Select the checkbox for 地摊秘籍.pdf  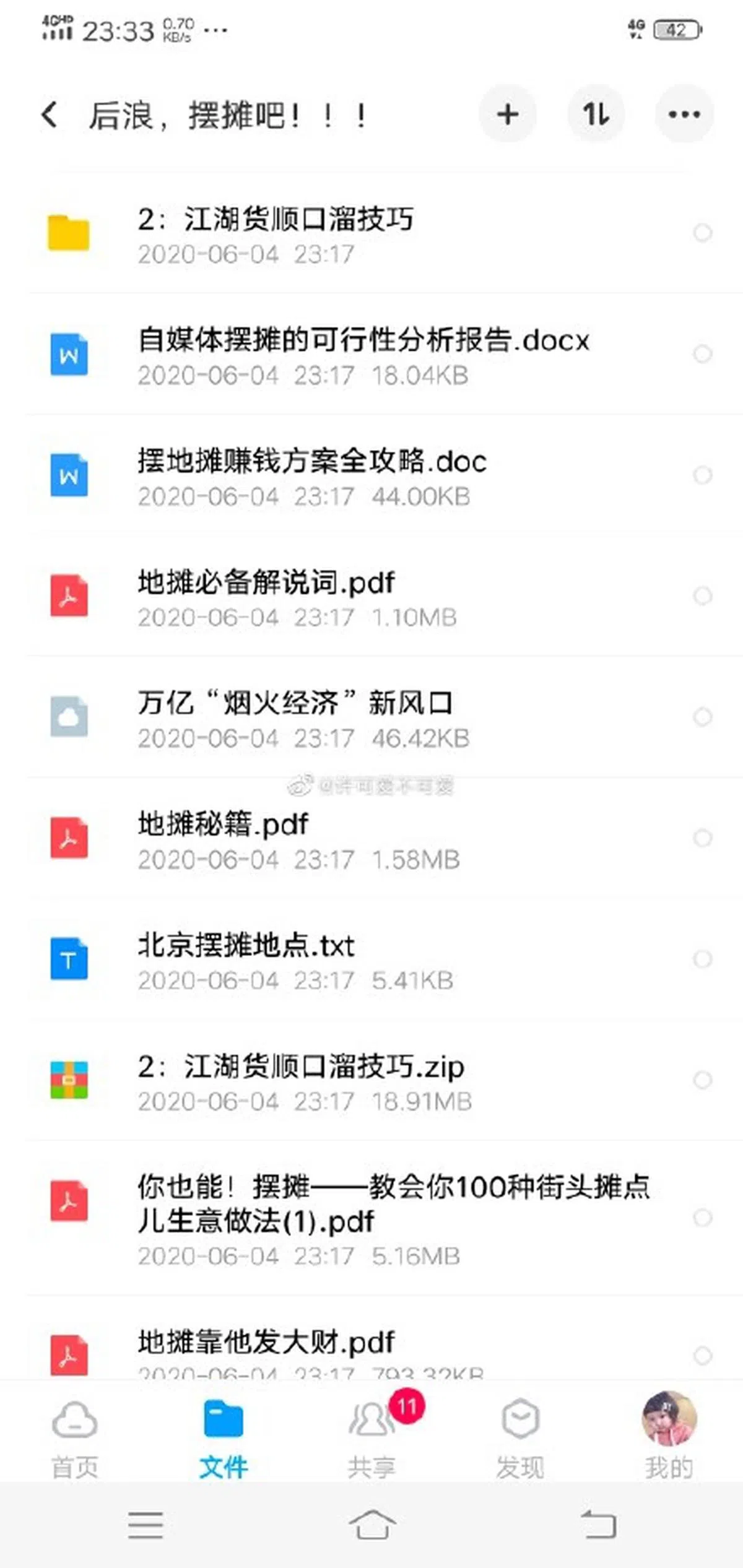coord(702,838)
